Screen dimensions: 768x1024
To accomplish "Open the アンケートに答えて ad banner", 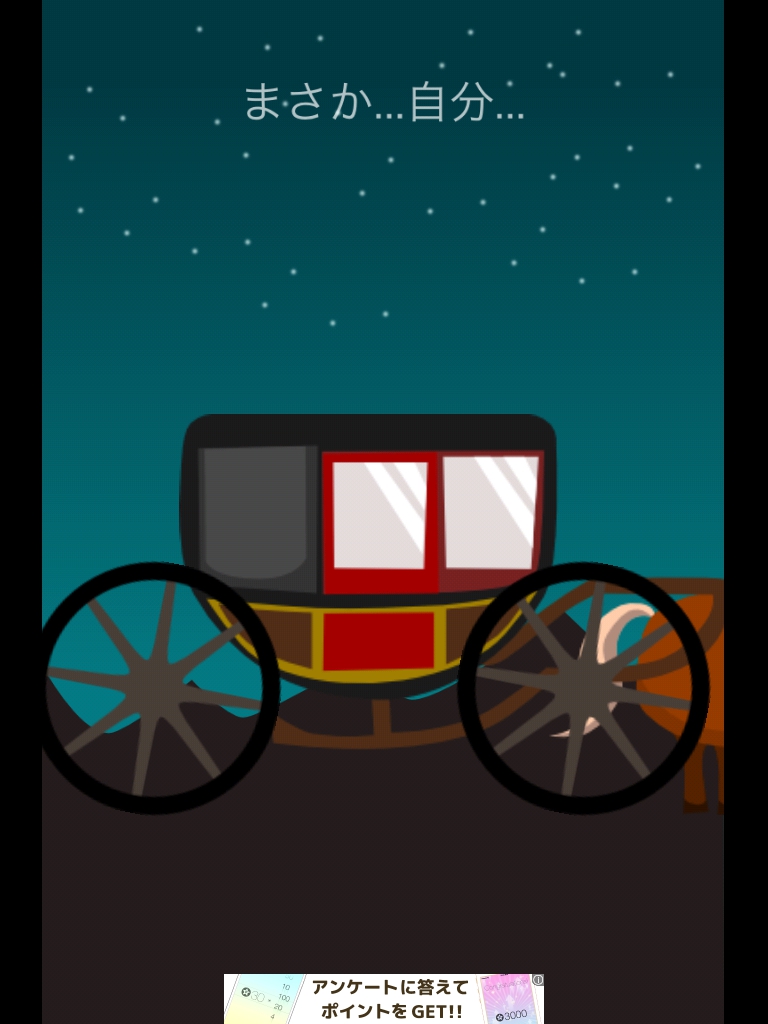I will tap(384, 999).
